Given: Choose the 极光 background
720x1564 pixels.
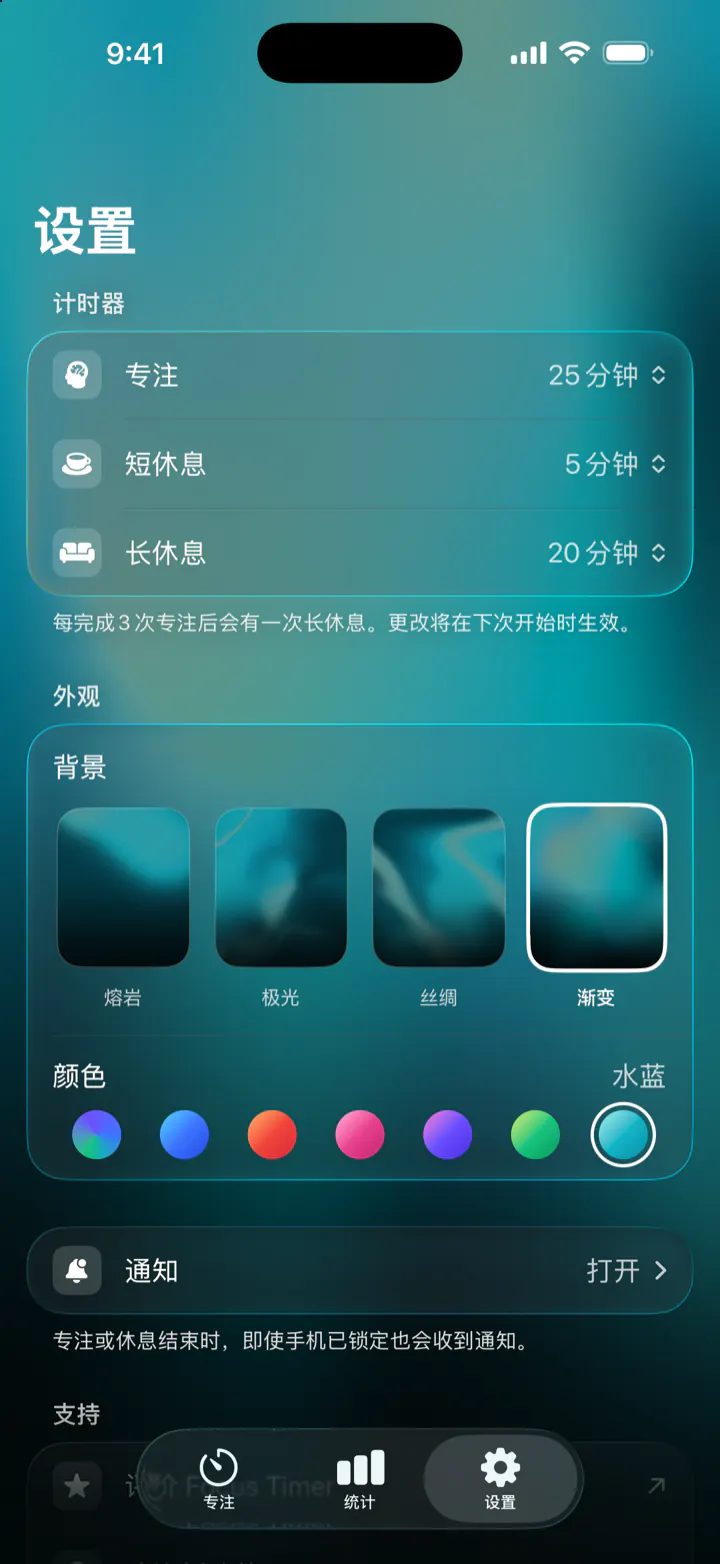Looking at the screenshot, I should [281, 888].
